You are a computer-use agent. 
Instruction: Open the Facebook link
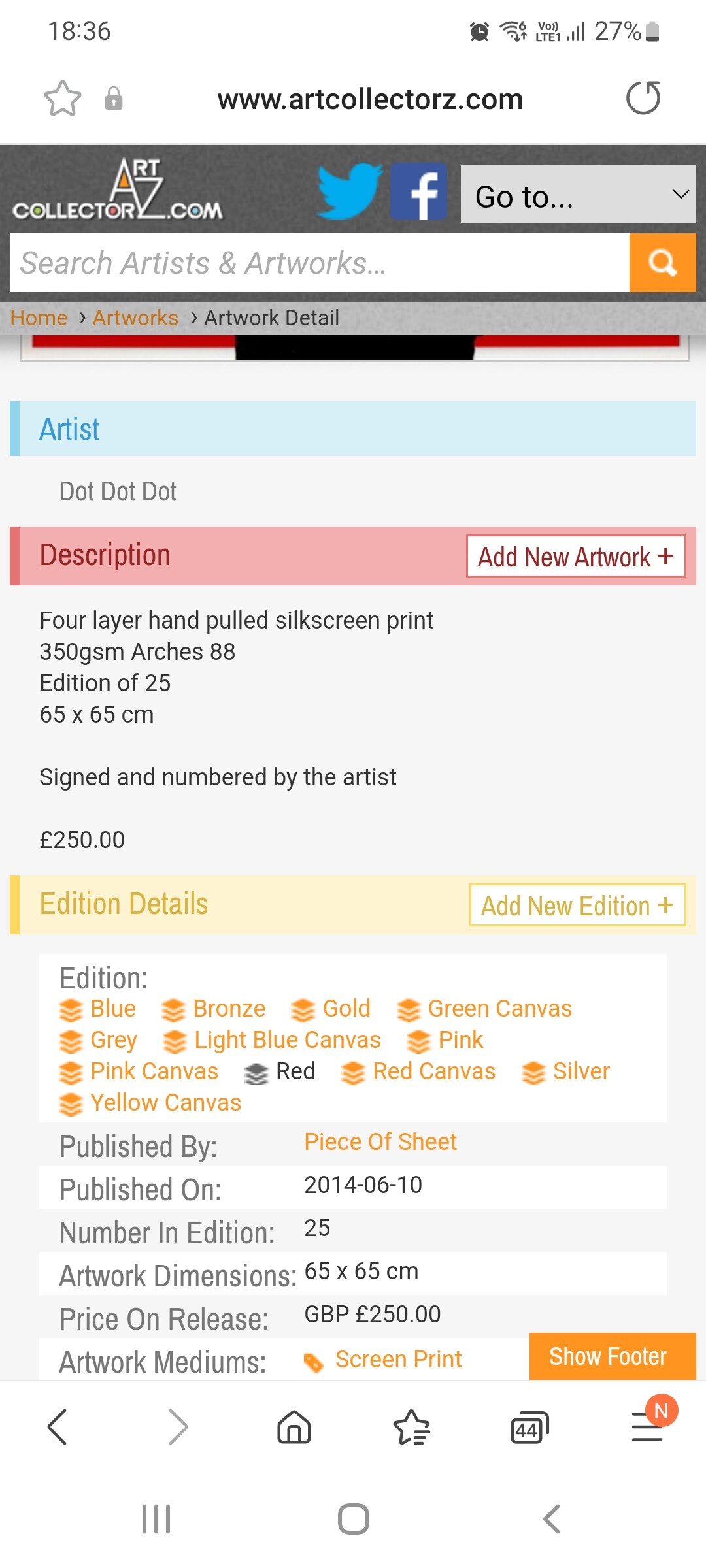(x=419, y=191)
